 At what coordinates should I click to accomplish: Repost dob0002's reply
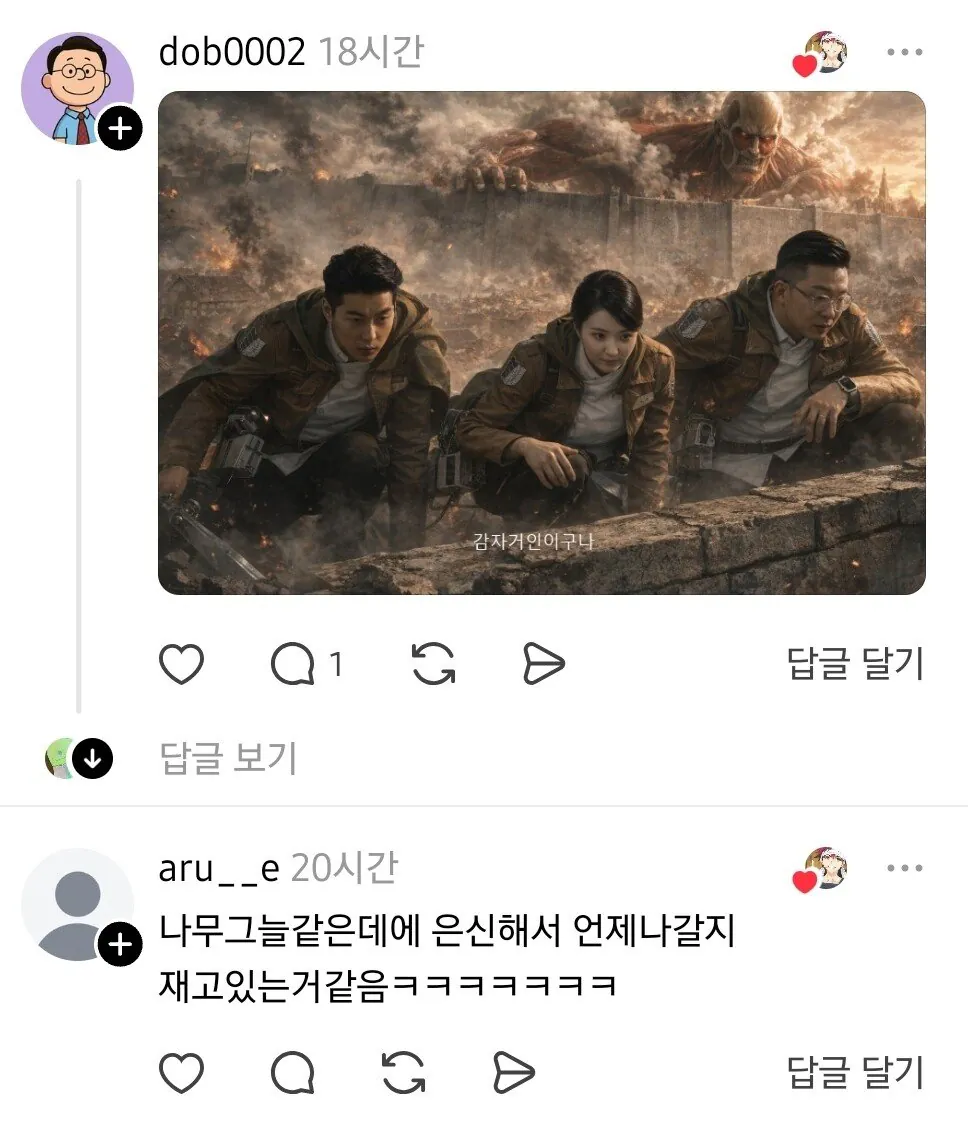433,664
